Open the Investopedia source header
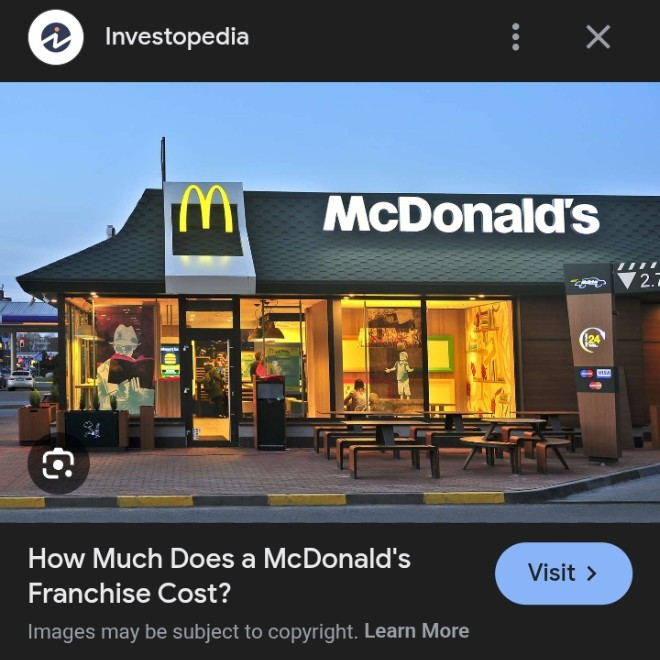Viewport: 660px width, 660px height. (x=176, y=38)
